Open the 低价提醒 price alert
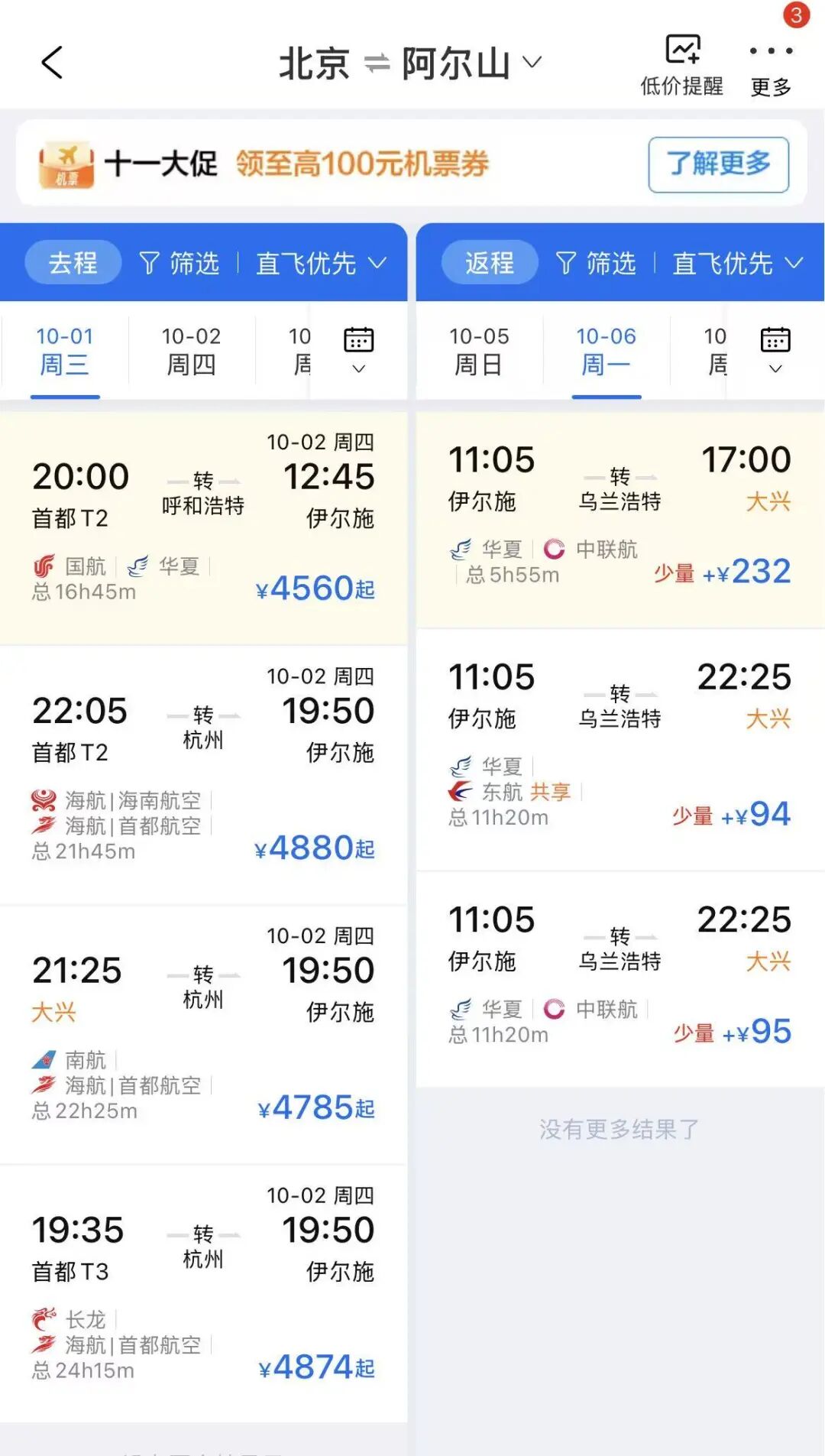The width and height of the screenshot is (825, 1456). point(681,64)
